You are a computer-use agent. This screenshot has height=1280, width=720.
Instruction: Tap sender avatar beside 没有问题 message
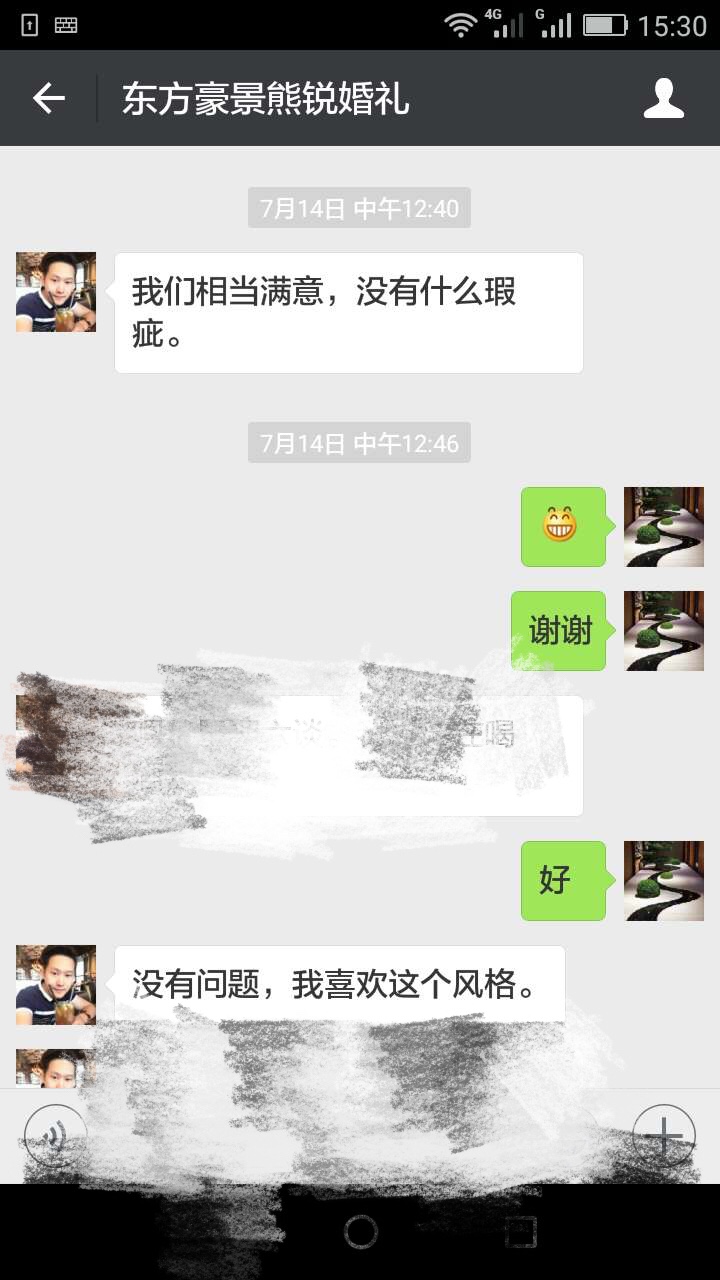tap(56, 985)
